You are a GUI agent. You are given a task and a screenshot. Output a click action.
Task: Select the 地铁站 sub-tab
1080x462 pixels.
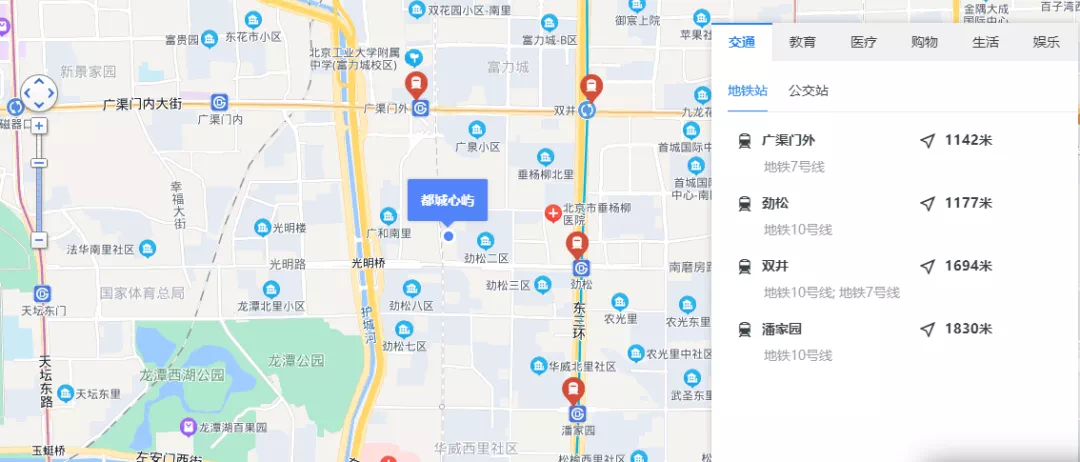coord(747,91)
